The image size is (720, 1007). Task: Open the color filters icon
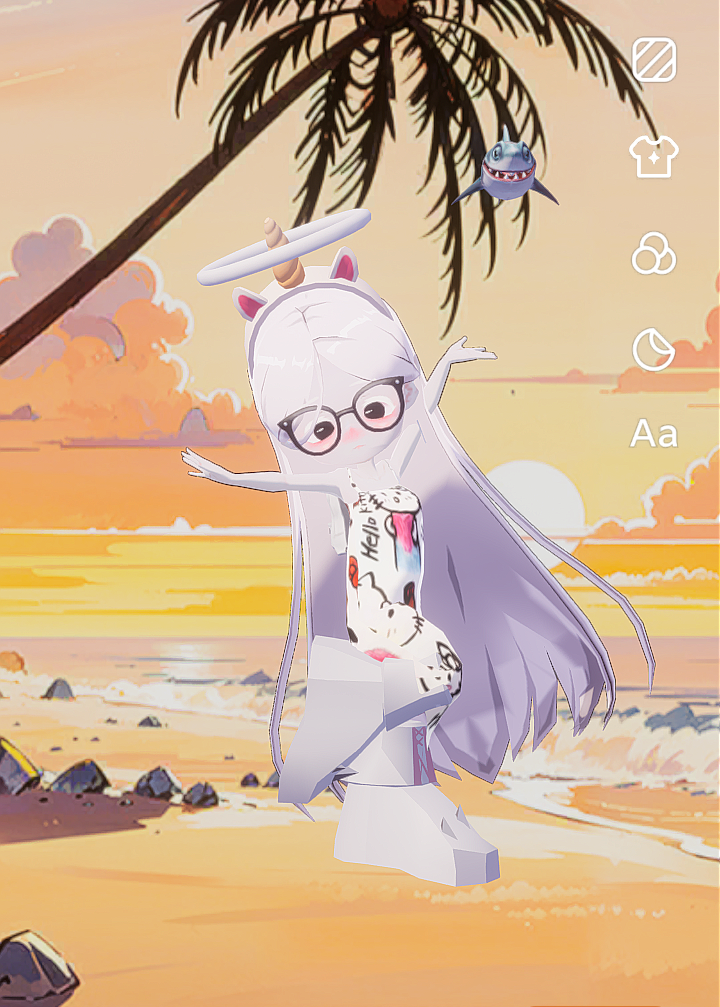(654, 253)
